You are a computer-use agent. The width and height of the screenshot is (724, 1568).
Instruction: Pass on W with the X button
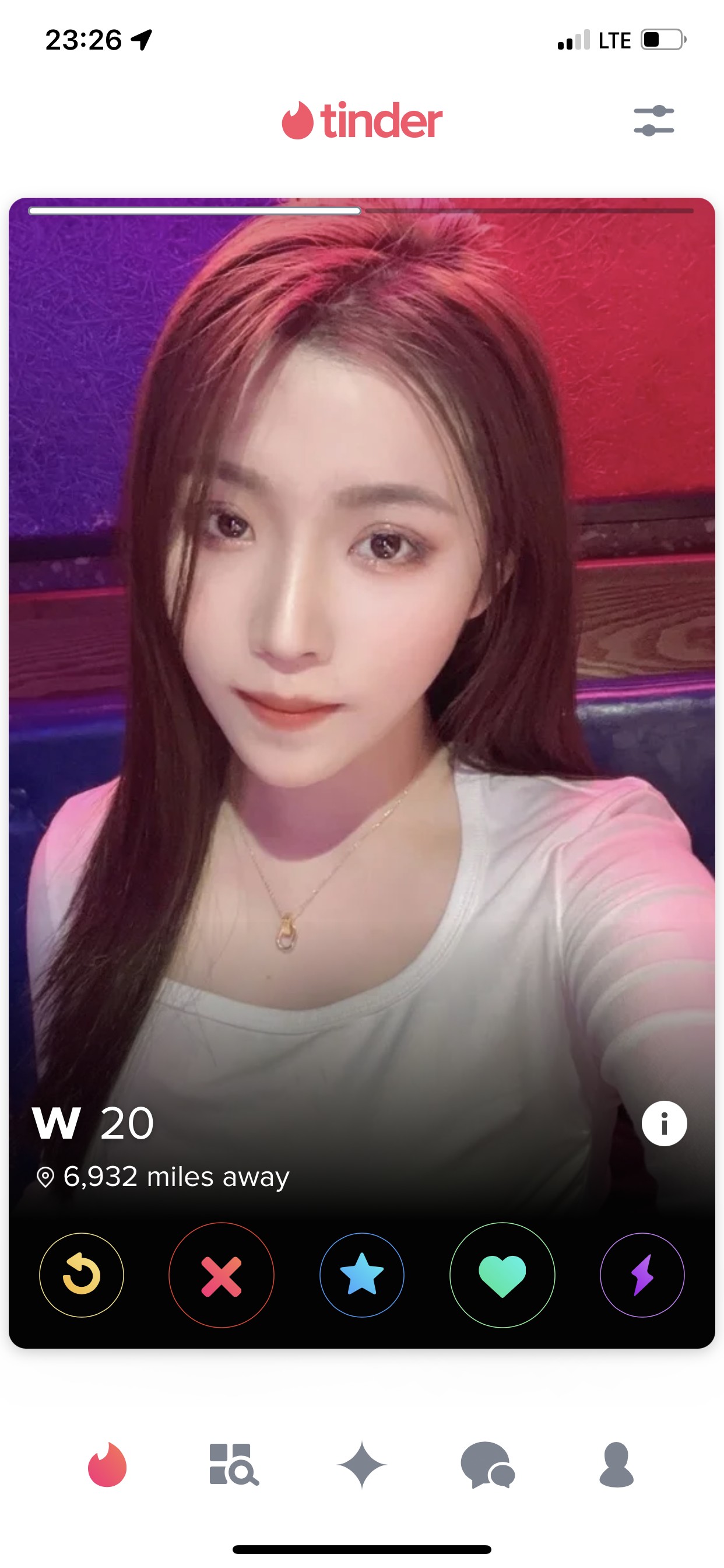pyautogui.click(x=222, y=1275)
